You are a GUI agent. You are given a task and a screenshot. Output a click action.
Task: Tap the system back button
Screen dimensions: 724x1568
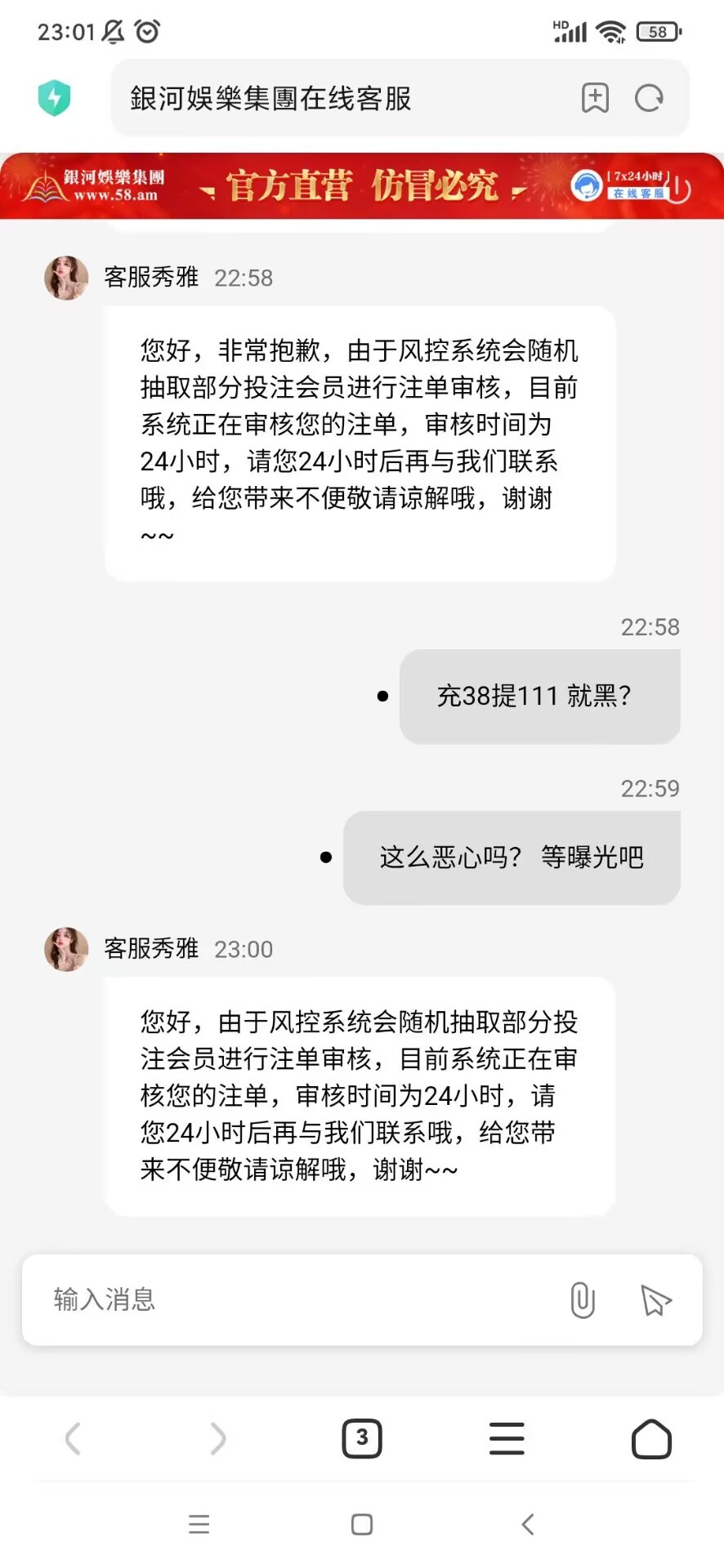(x=528, y=1524)
